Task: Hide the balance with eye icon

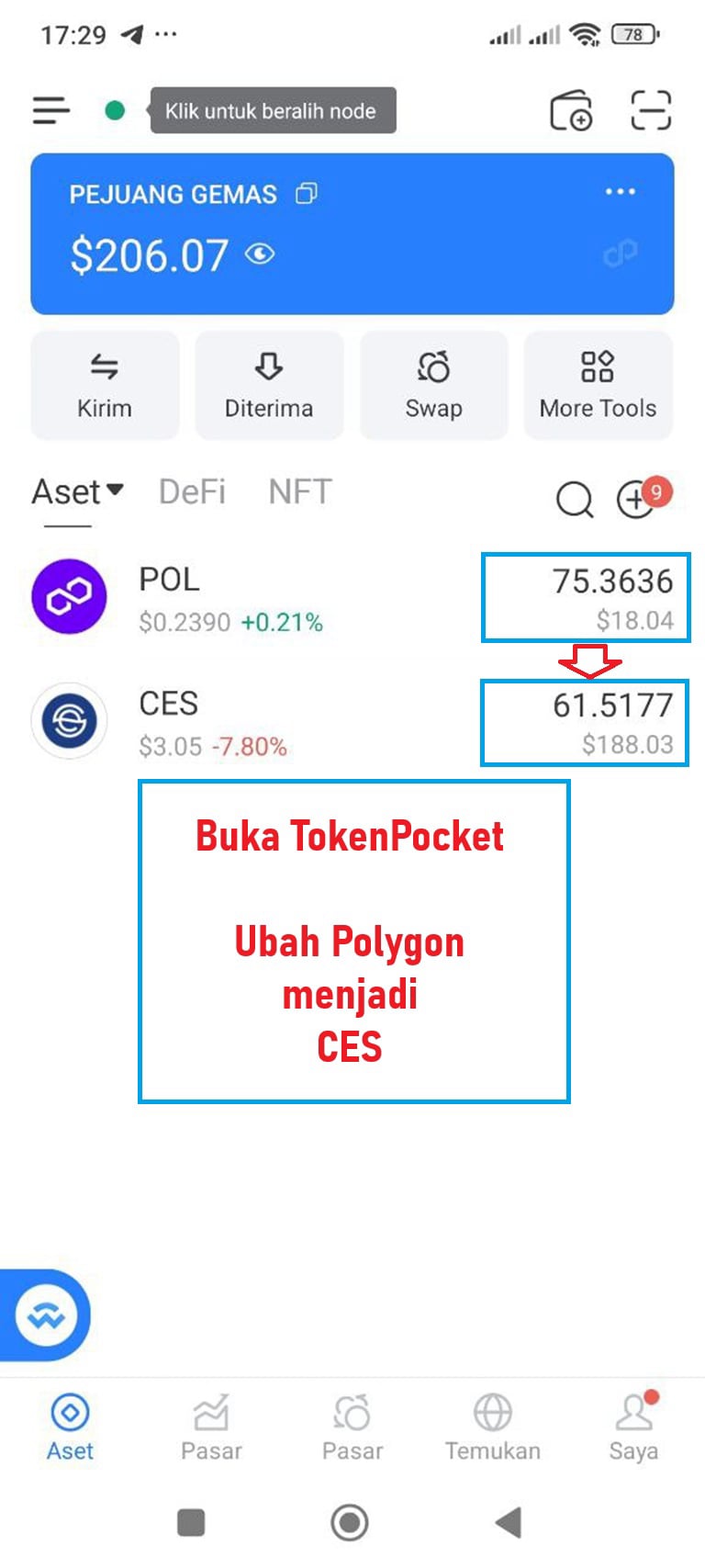Action: 260,254
